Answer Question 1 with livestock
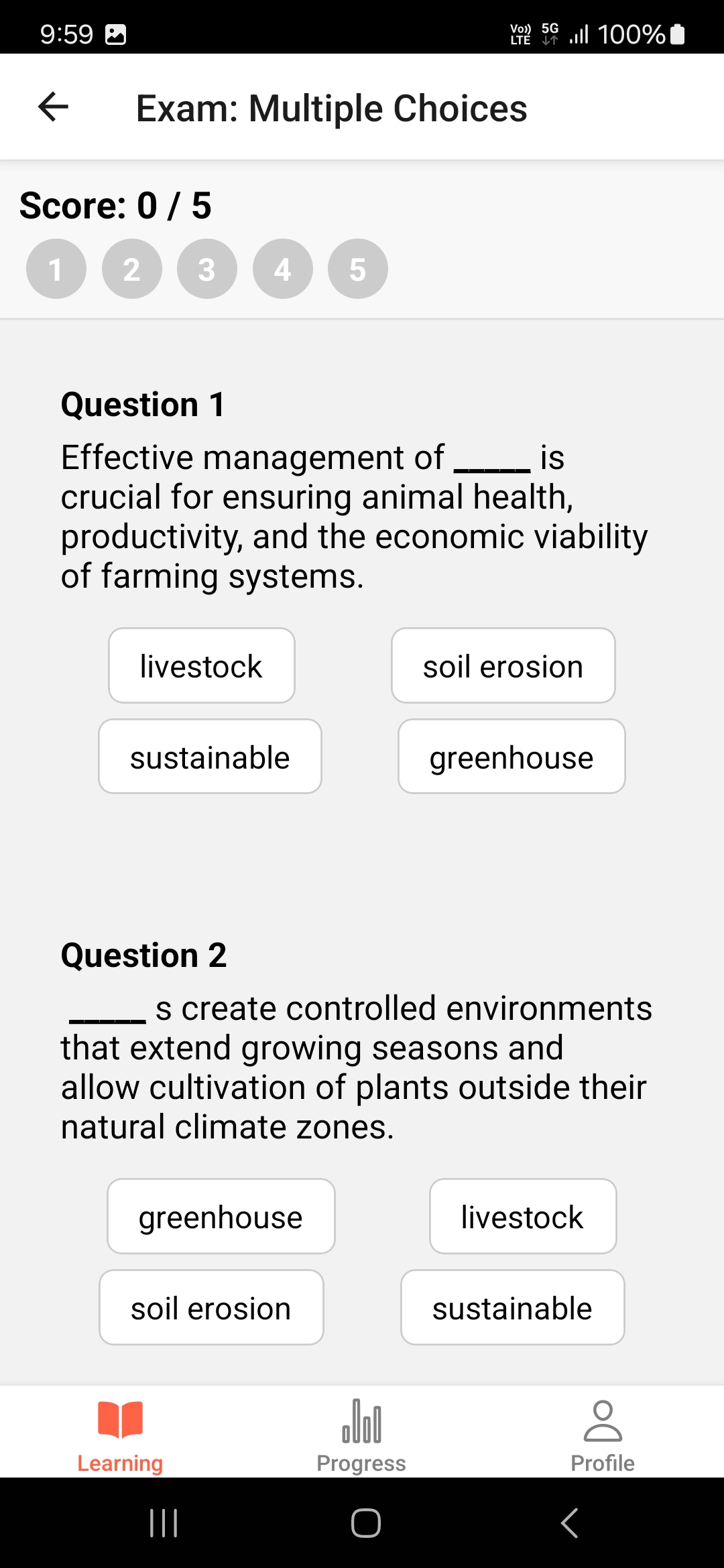Image resolution: width=724 pixels, height=1568 pixels. 202,665
